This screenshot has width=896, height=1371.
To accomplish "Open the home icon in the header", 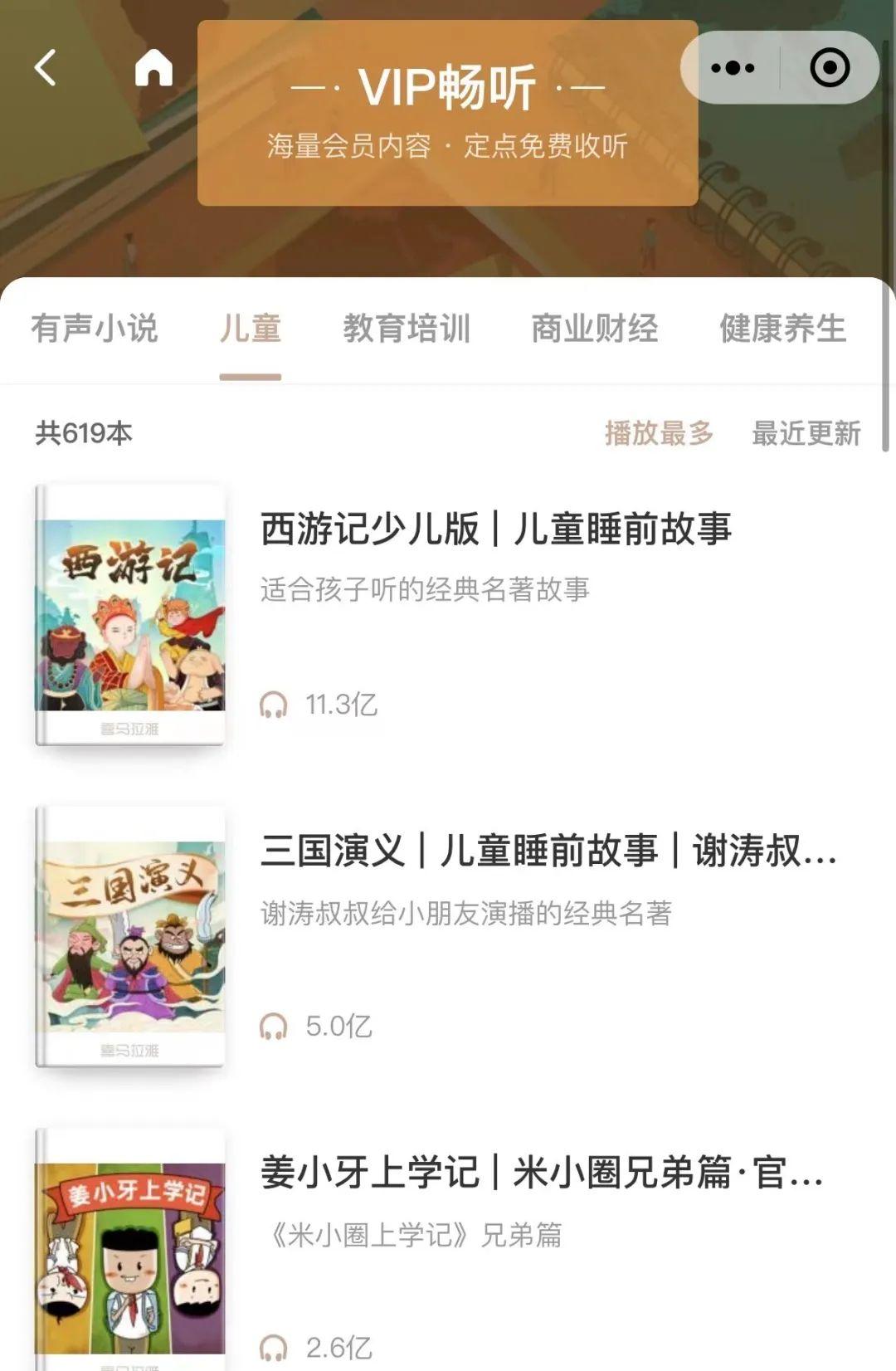I will [153, 67].
